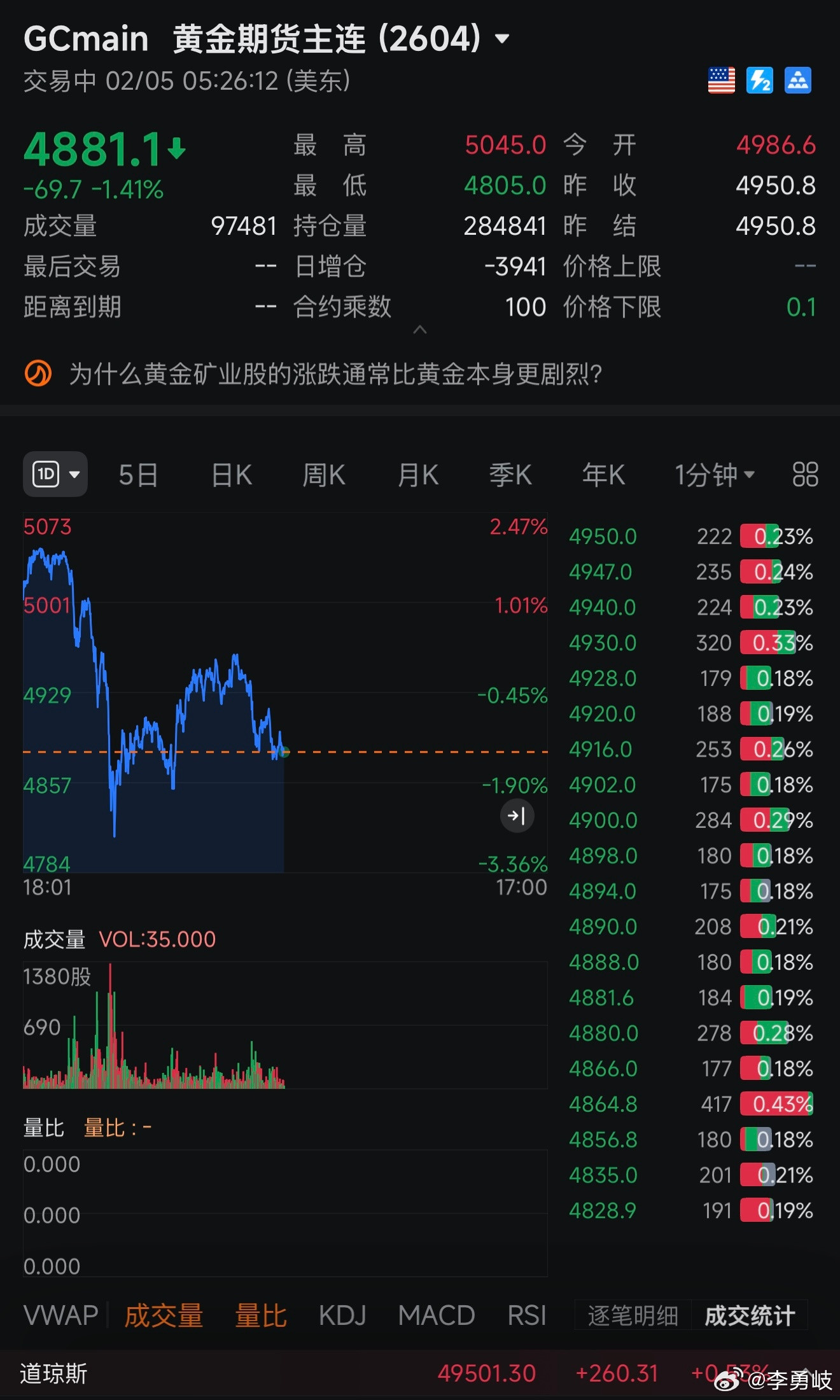Expand the 1分钟 minute interval dropdown
This screenshot has height=1400, width=840.
coord(714,474)
